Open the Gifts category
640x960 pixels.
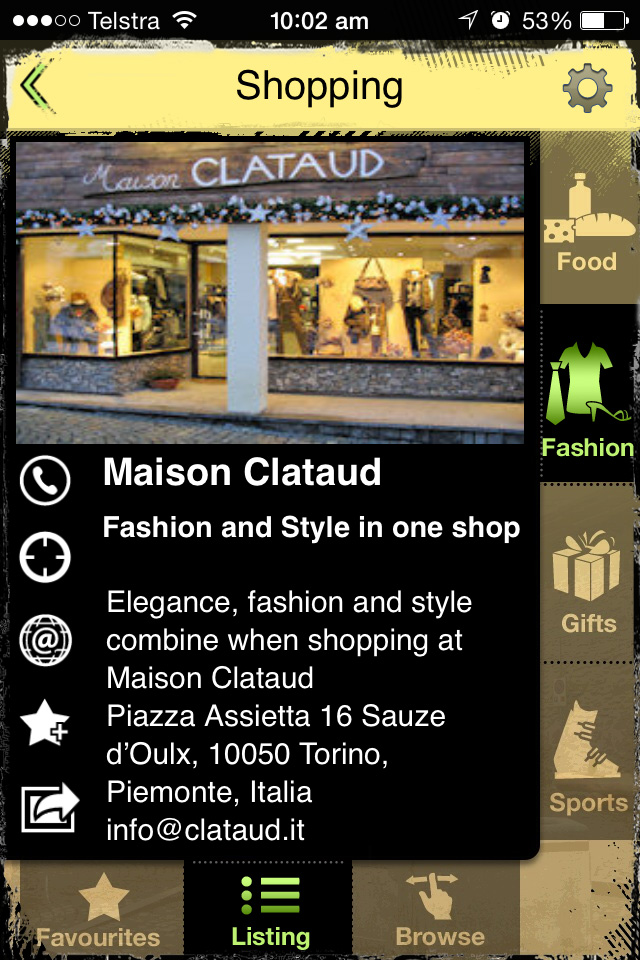pyautogui.click(x=588, y=585)
